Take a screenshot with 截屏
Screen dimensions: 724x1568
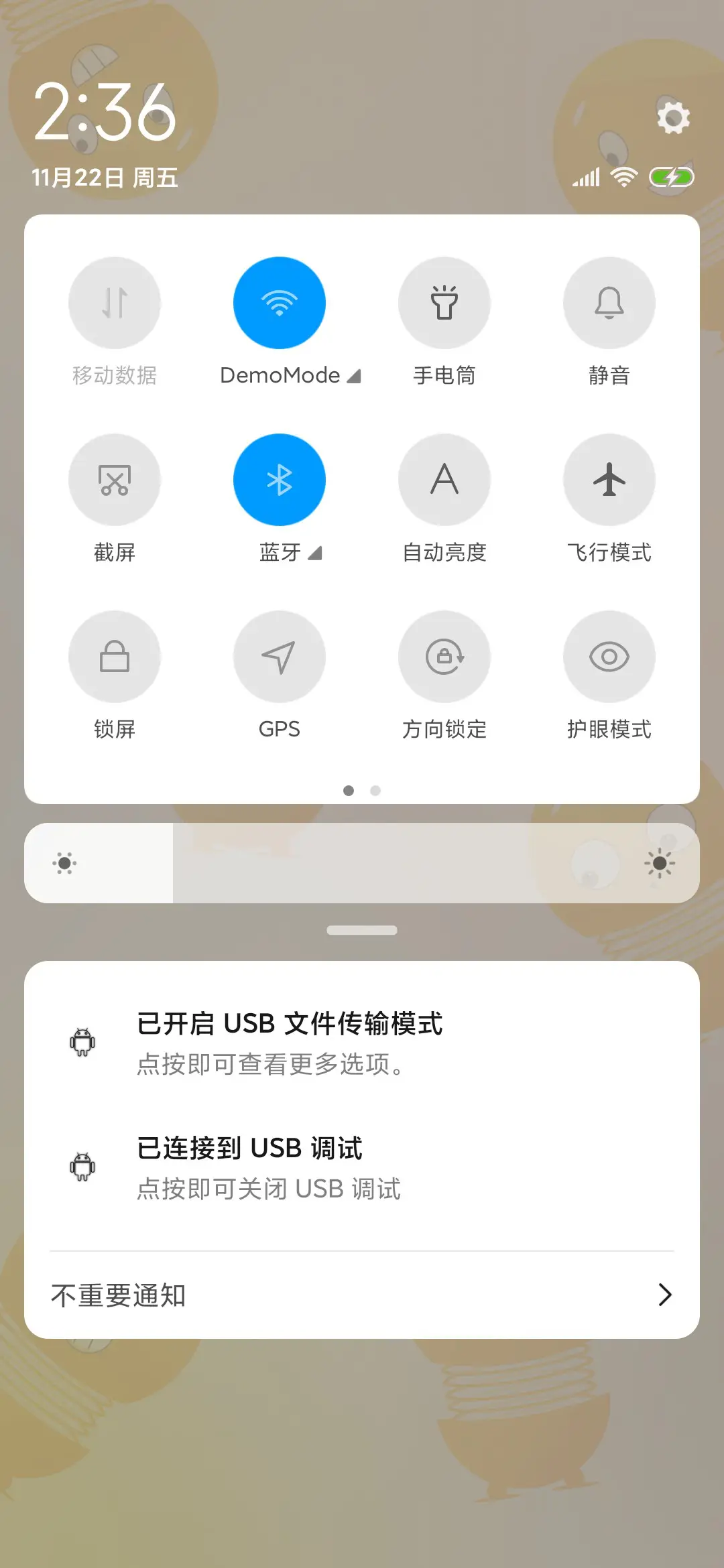[115, 480]
